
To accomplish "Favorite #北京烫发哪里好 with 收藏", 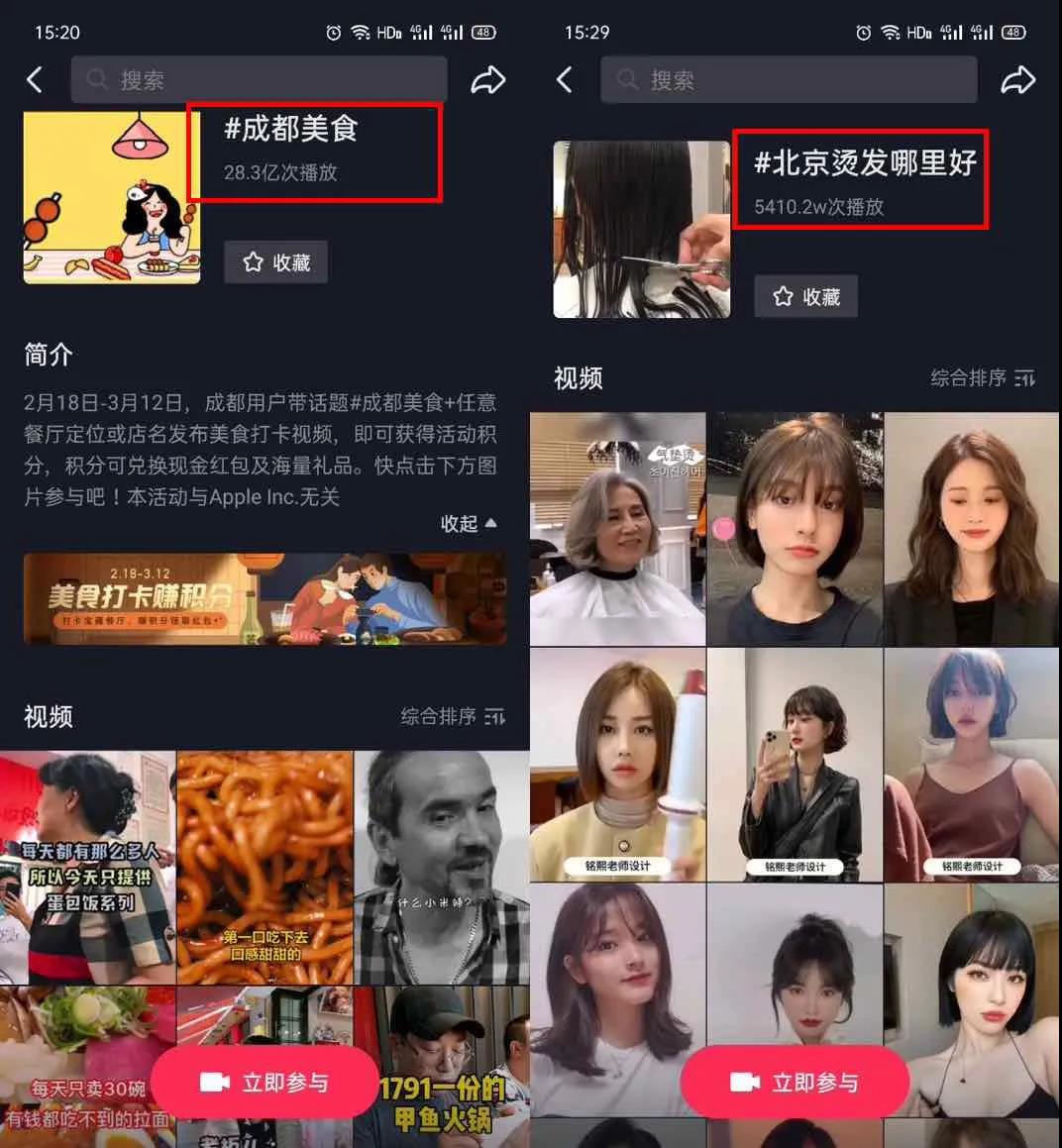I will tap(805, 296).
